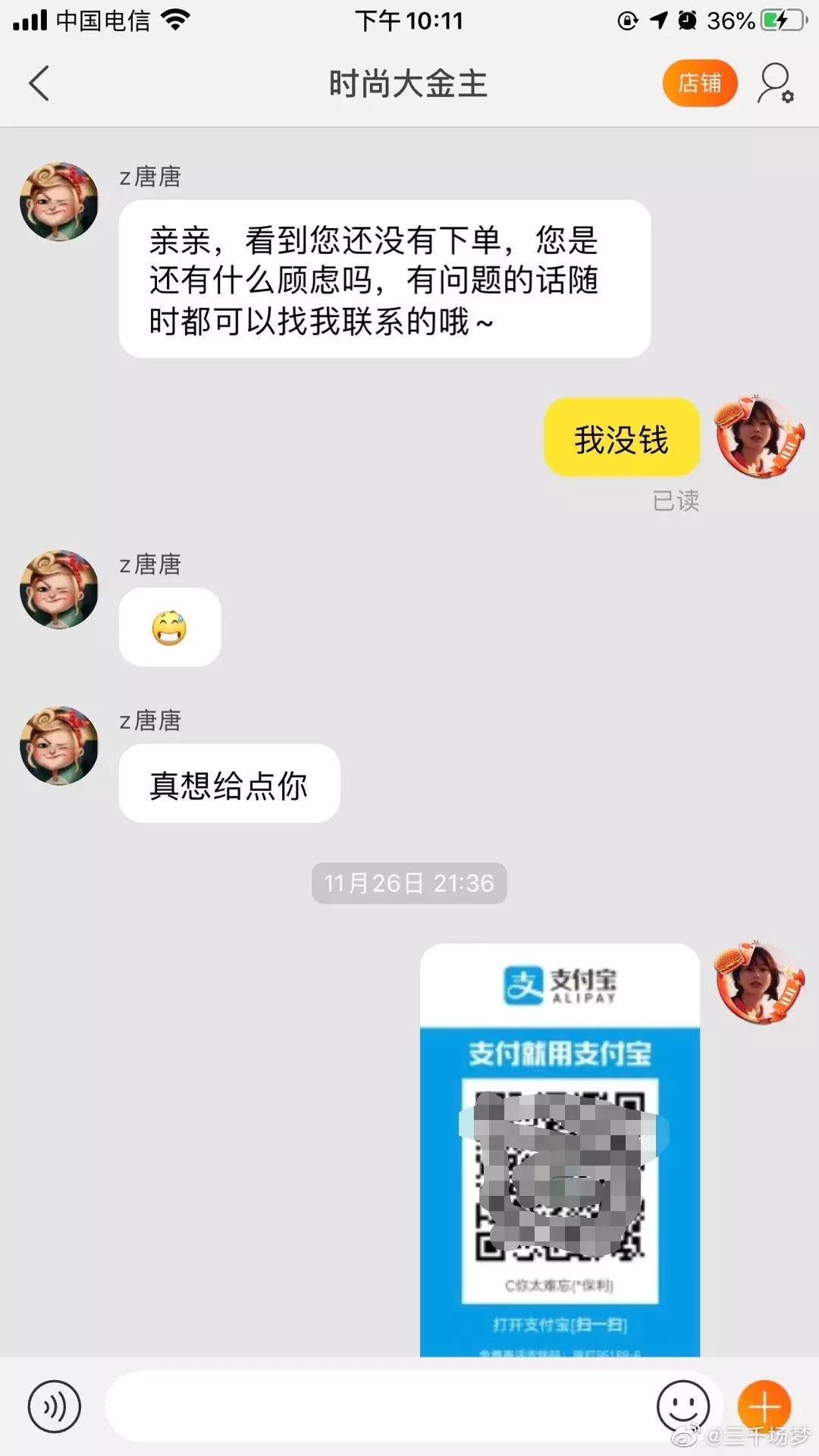Tap the alarm clock icon in status bar
The image size is (819, 1456).
point(686,20)
